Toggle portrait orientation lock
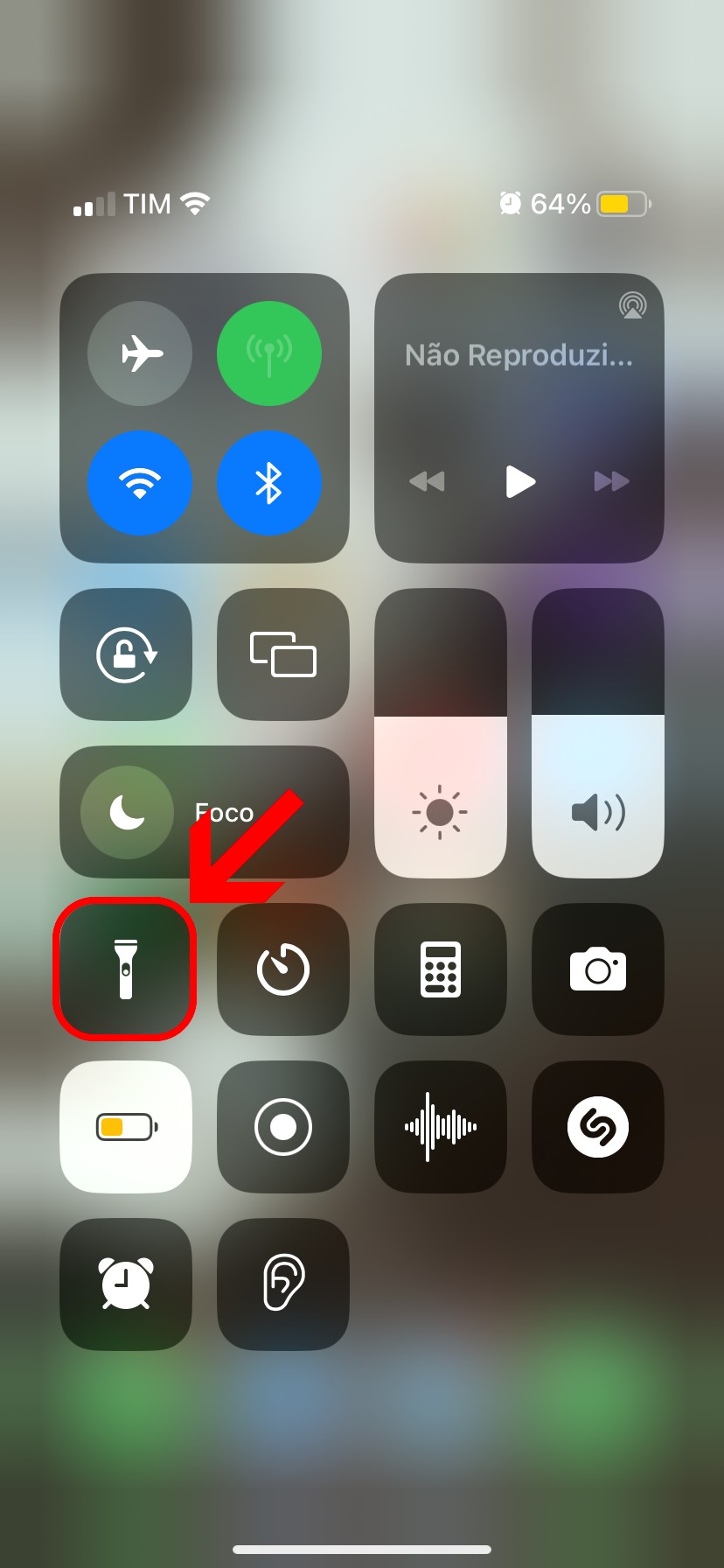The image size is (724, 1568). coord(126,654)
